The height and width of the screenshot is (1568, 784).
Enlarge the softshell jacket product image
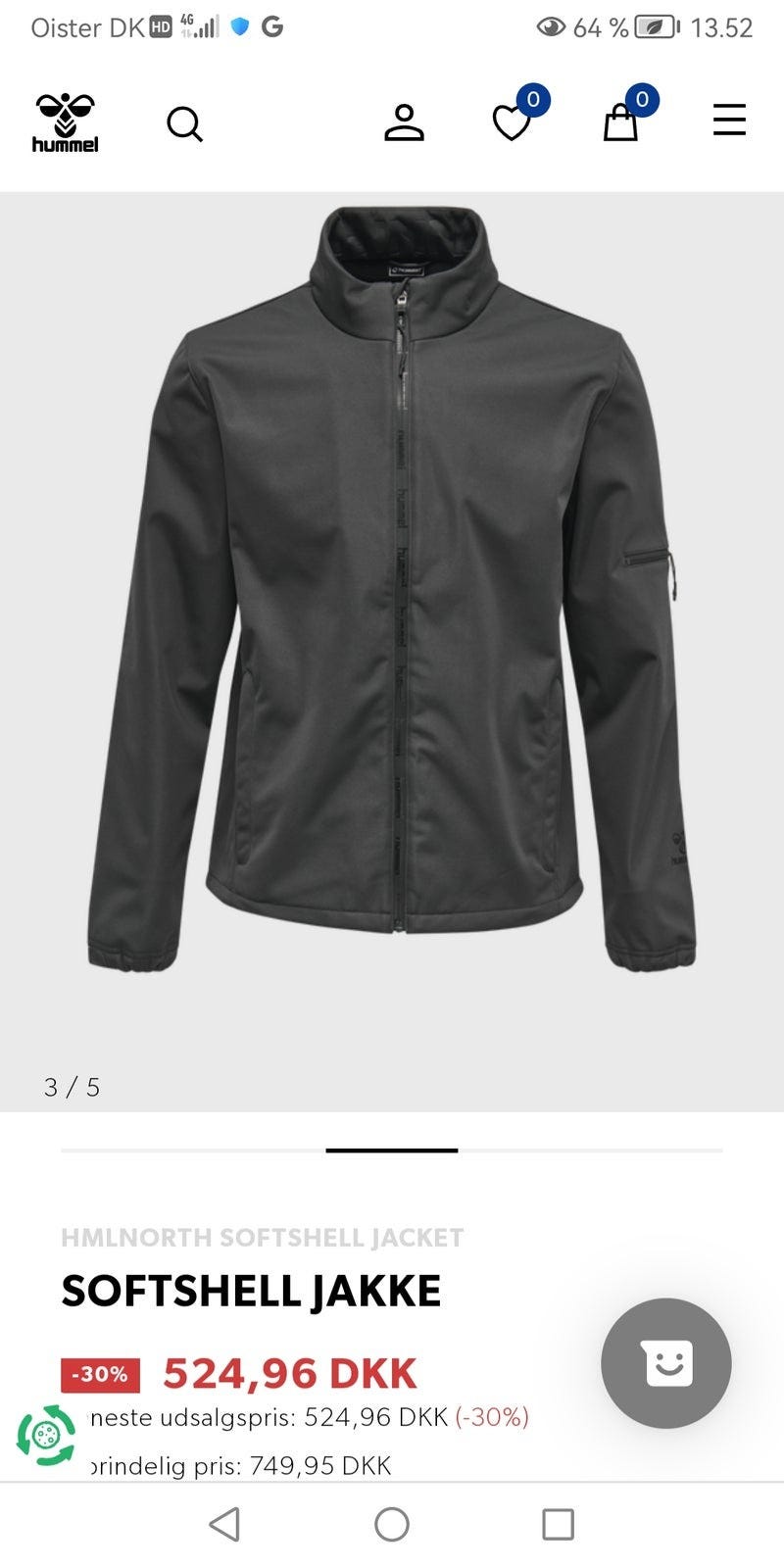point(392,588)
